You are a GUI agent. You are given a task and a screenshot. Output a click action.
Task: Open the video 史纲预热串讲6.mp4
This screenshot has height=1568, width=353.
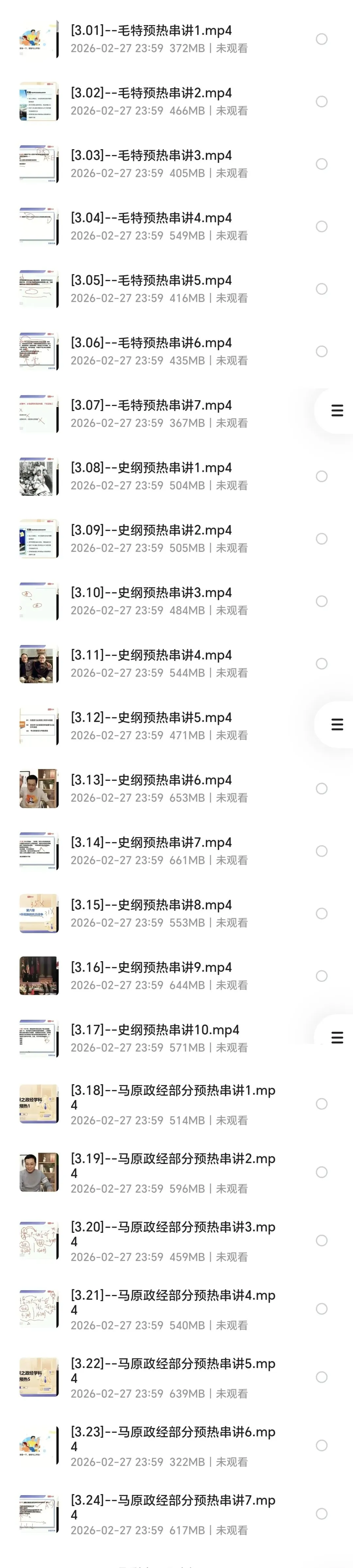click(x=151, y=780)
